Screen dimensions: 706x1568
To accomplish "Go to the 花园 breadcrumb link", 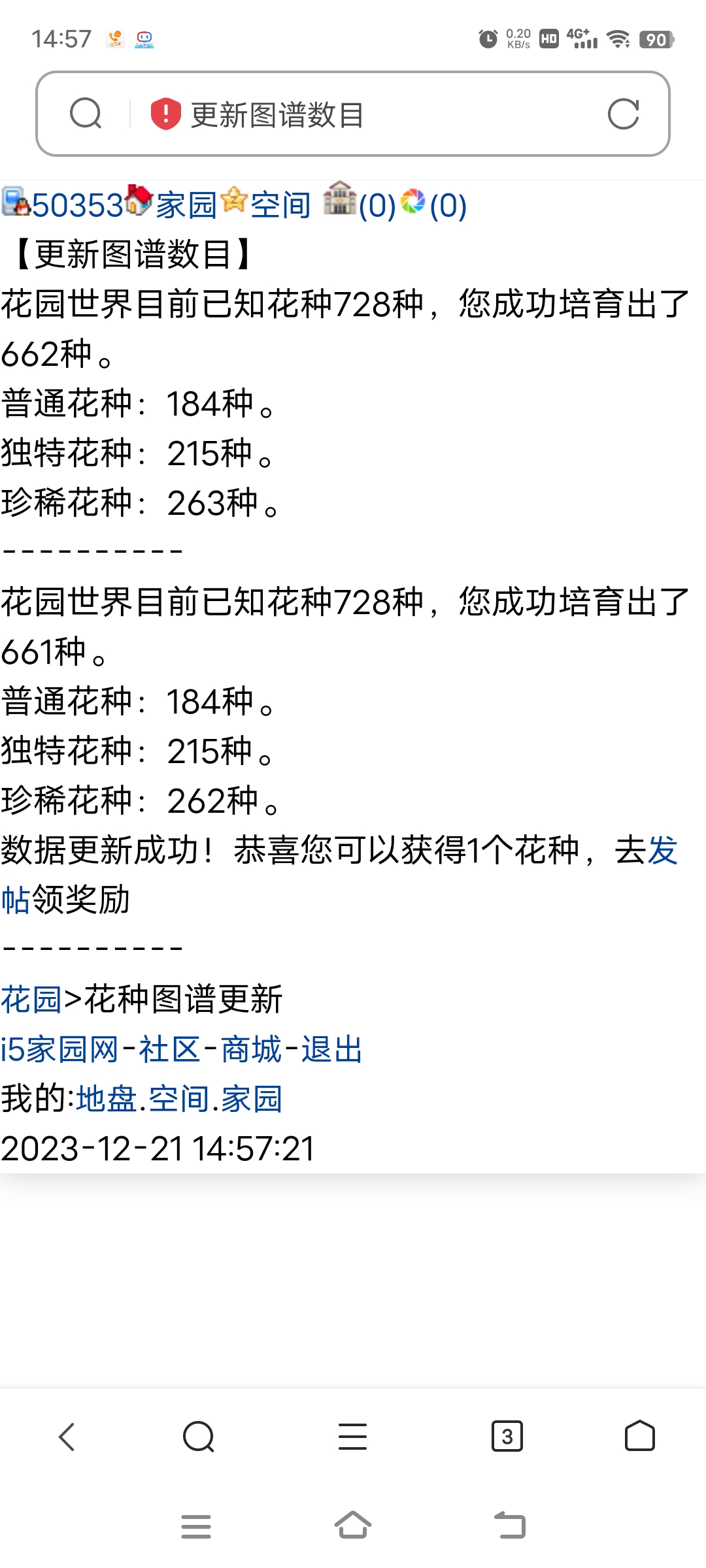I will pyautogui.click(x=31, y=1000).
